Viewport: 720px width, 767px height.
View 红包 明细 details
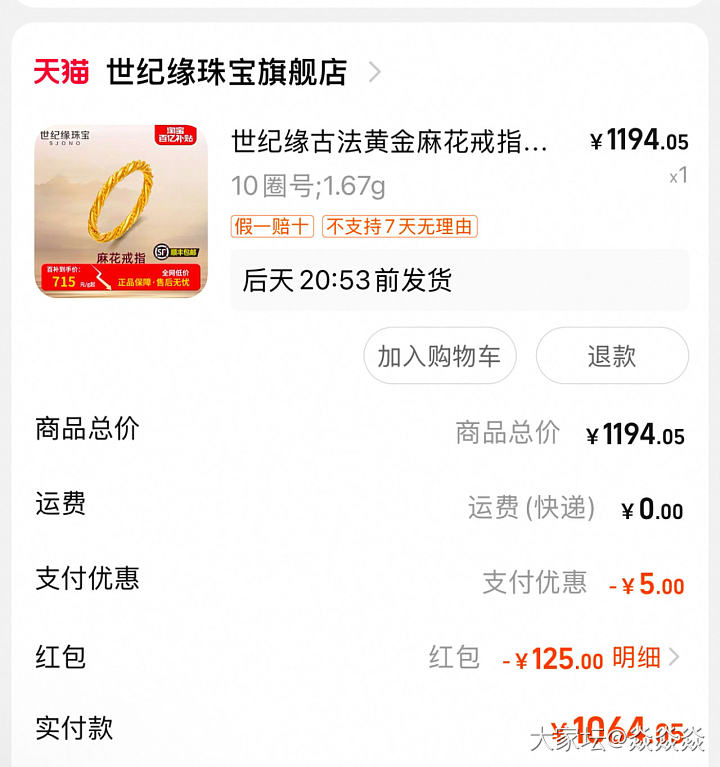coord(645,658)
